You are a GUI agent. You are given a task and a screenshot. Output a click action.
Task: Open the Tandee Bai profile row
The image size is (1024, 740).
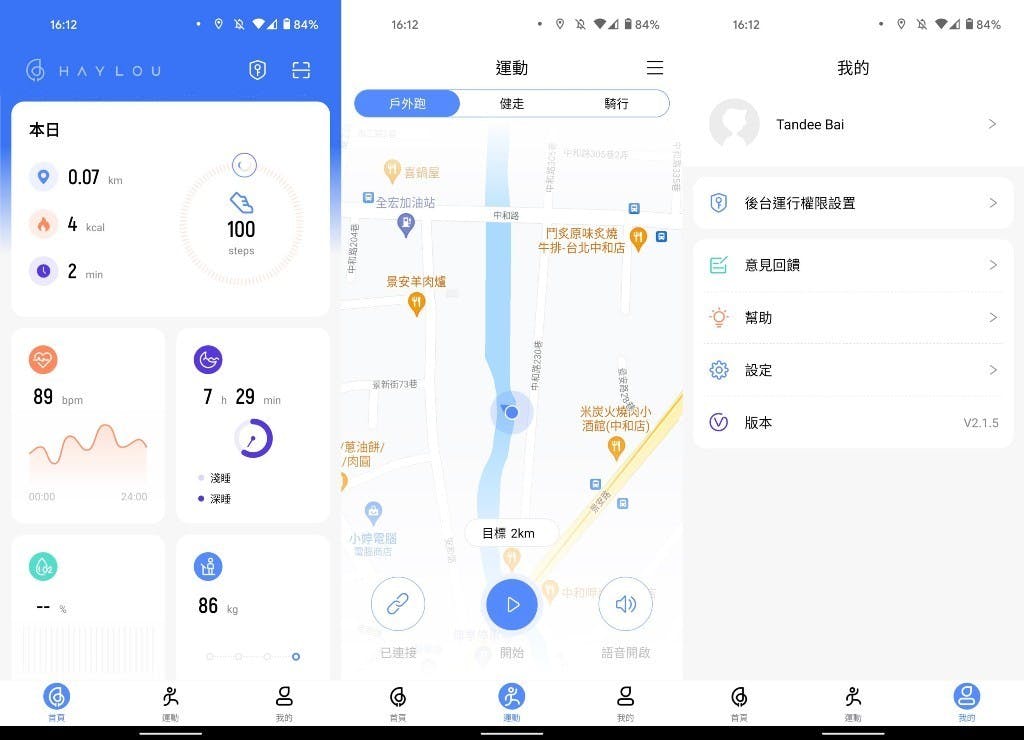click(853, 124)
